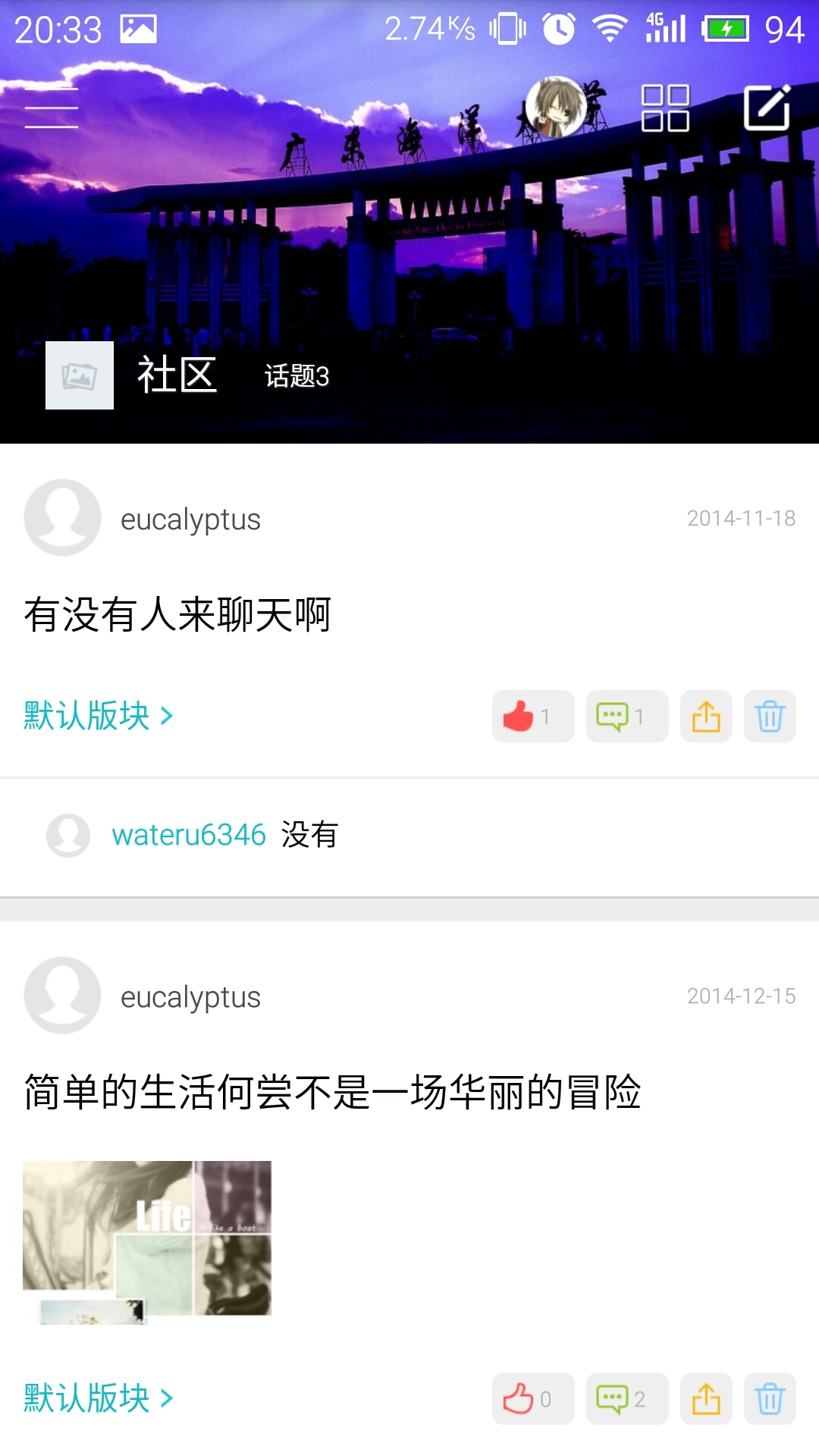Viewport: 819px width, 1456px height.
Task: Like the post 简单的生活何尝不是一场华丽的冒险
Action: point(532,1398)
